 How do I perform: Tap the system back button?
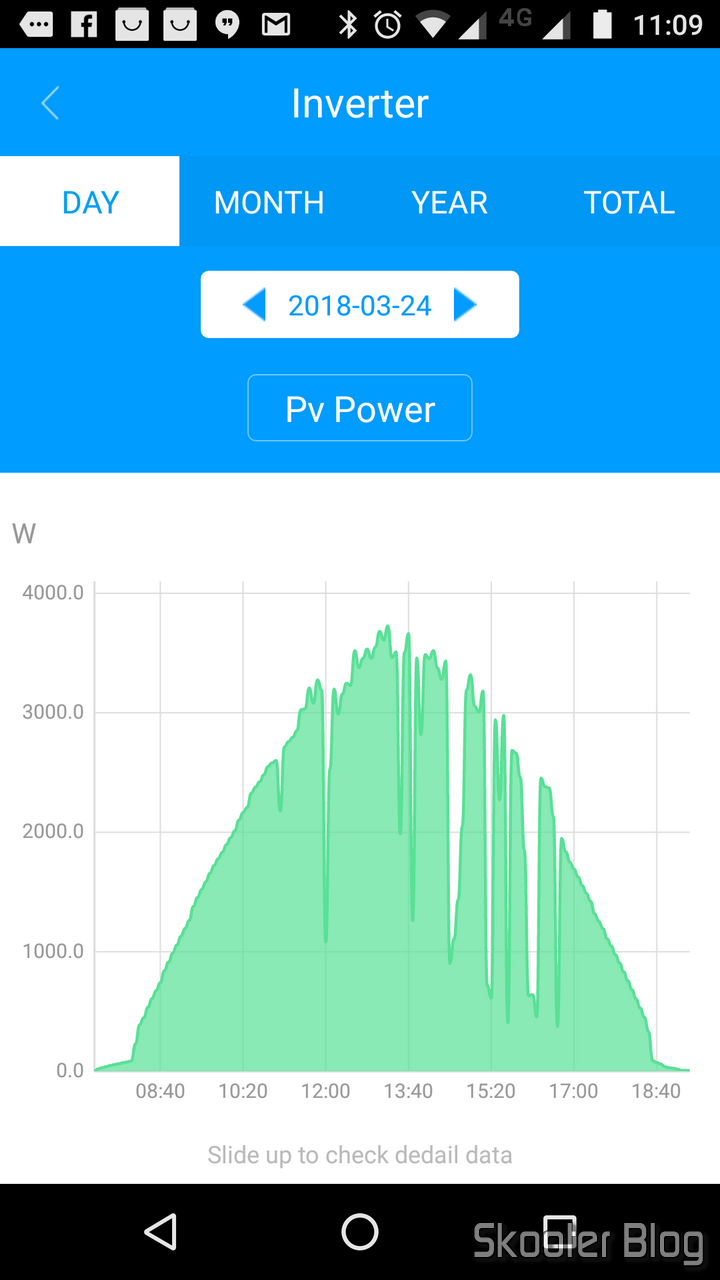tap(160, 1232)
